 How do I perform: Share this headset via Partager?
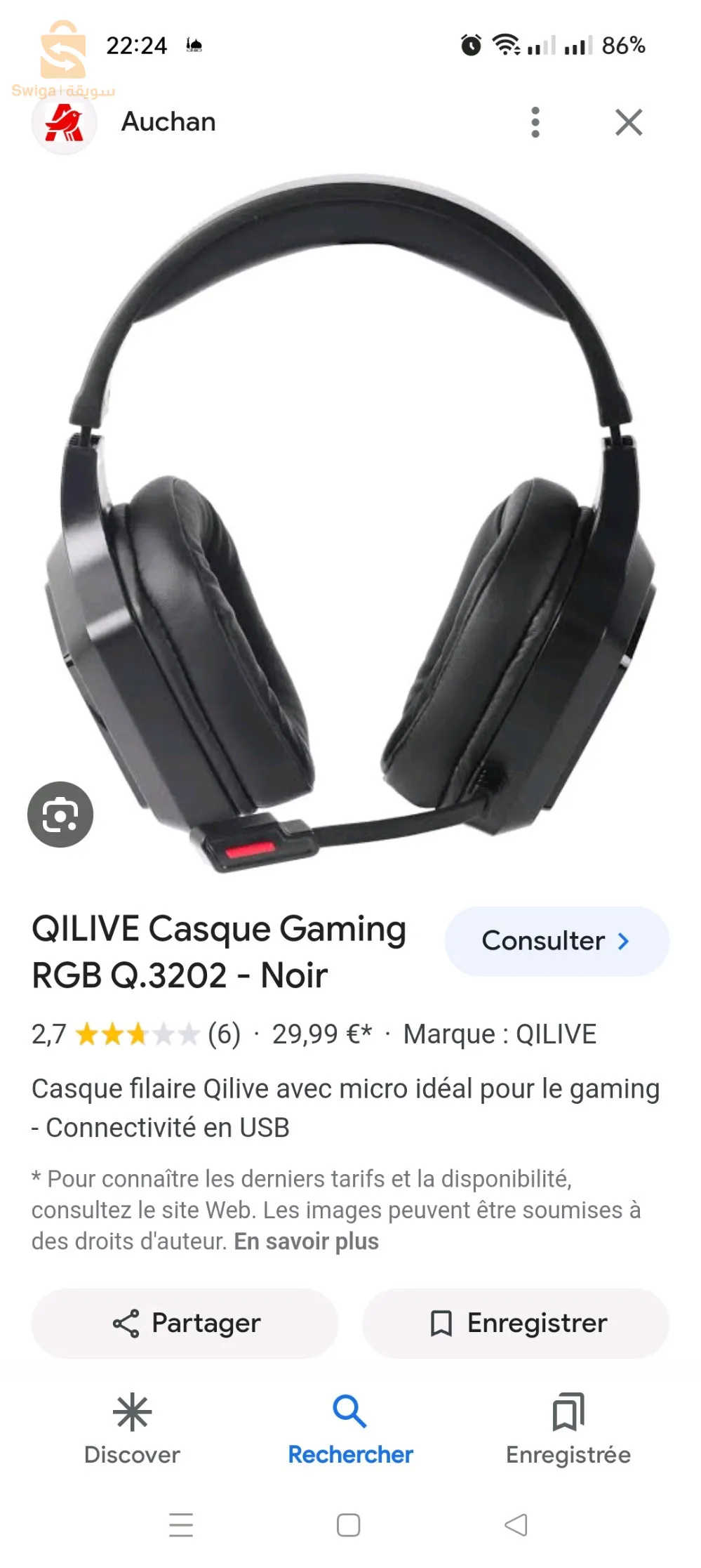pyautogui.click(x=185, y=1324)
